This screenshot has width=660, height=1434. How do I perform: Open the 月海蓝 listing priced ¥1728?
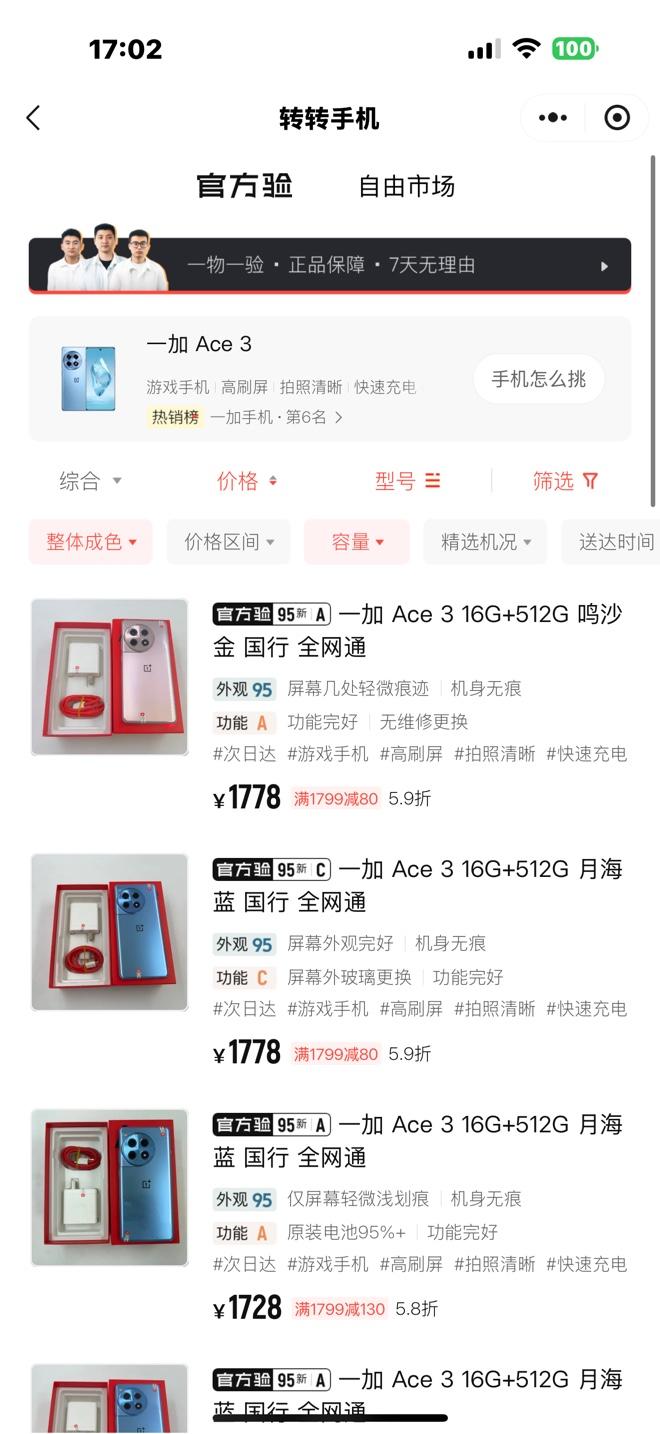click(x=419, y=1140)
